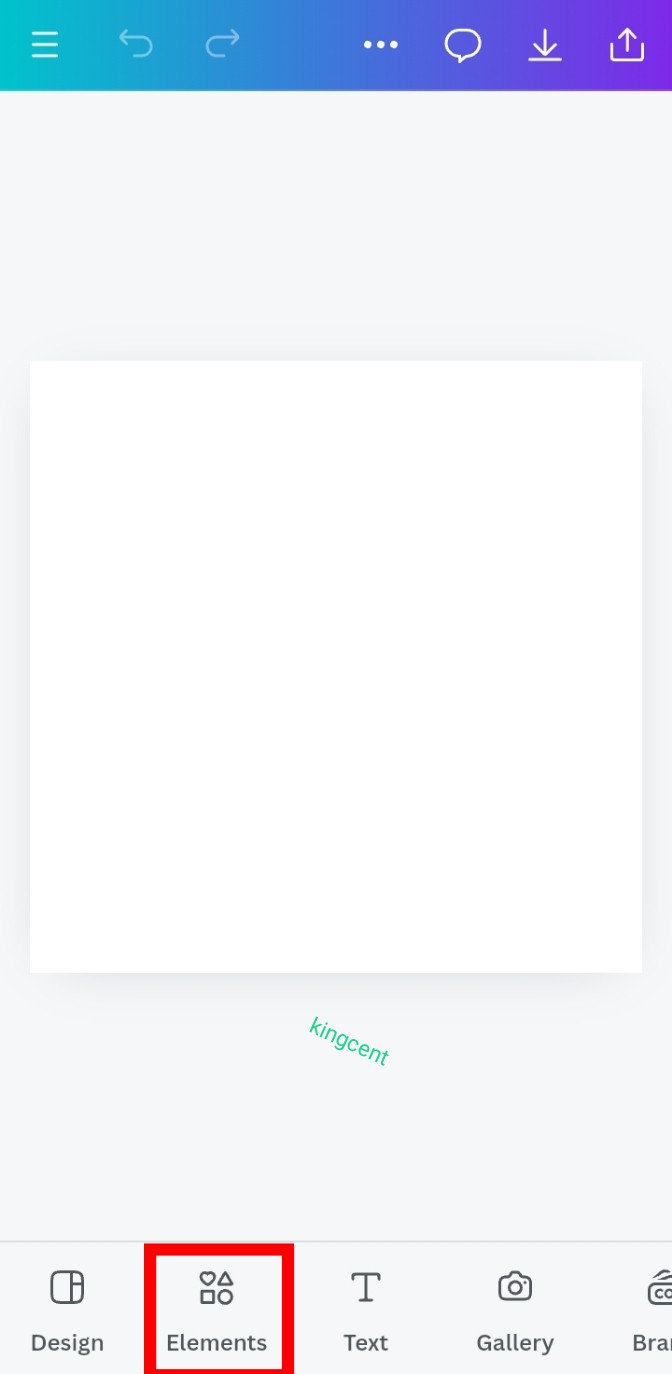Open the comments bubble
The height and width of the screenshot is (1374, 672).
tap(463, 45)
